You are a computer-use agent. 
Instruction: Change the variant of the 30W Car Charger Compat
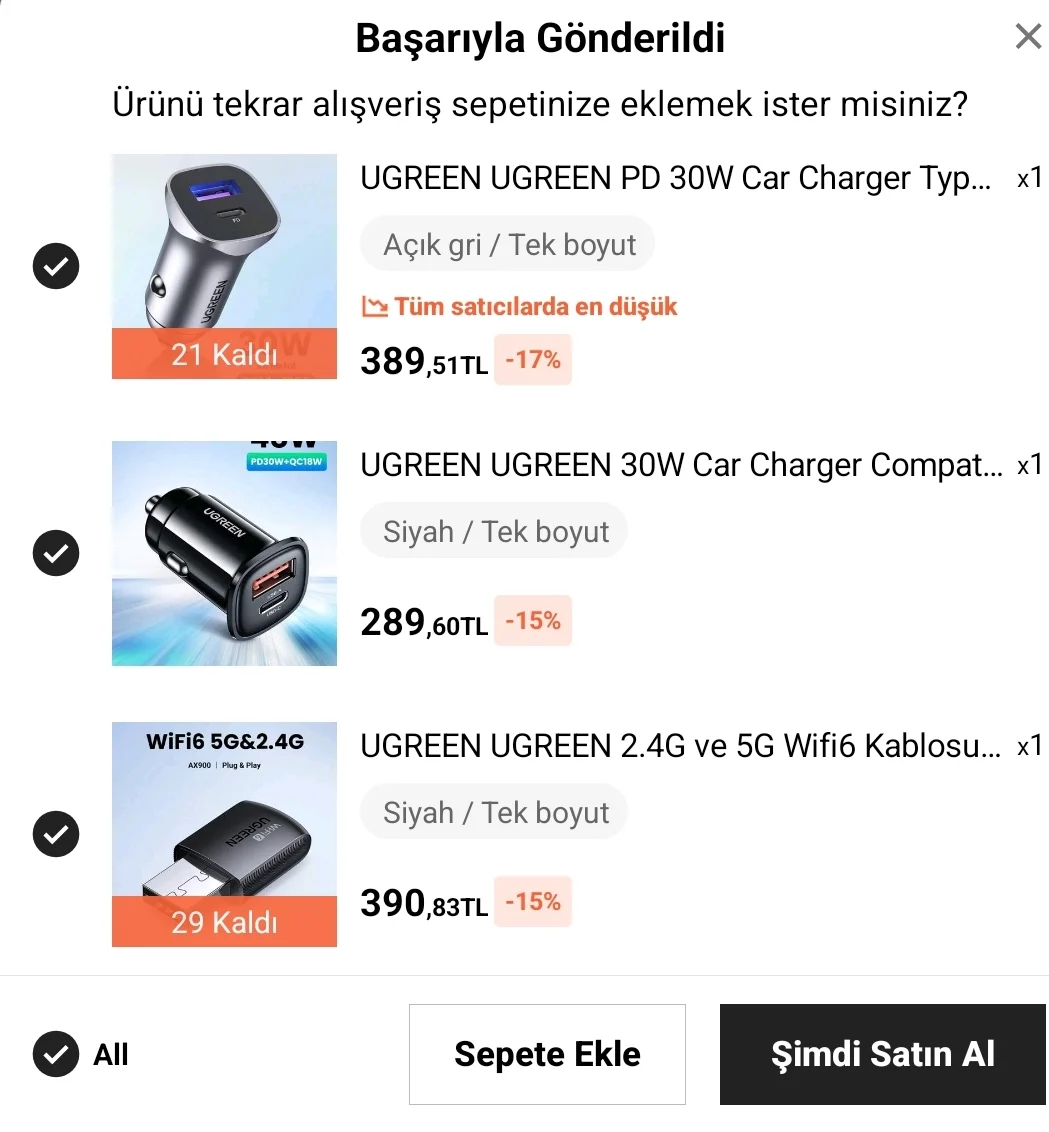(494, 531)
